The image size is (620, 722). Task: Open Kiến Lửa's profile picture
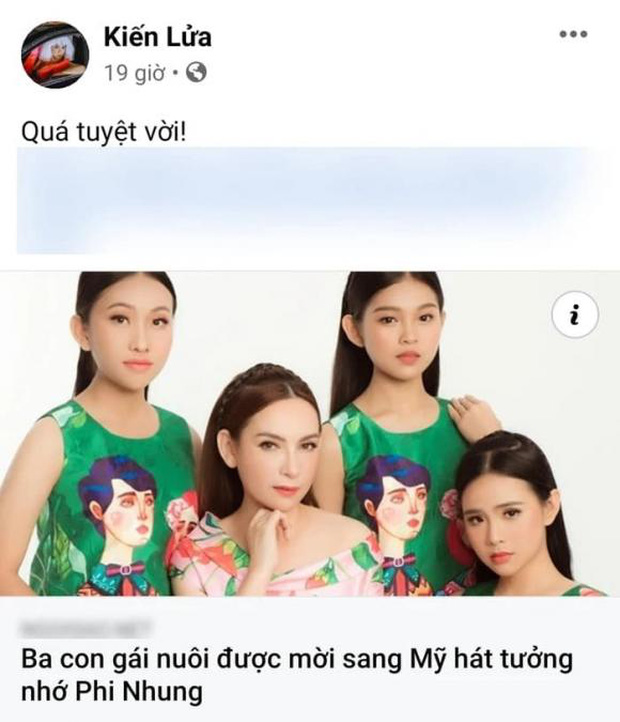point(55,55)
